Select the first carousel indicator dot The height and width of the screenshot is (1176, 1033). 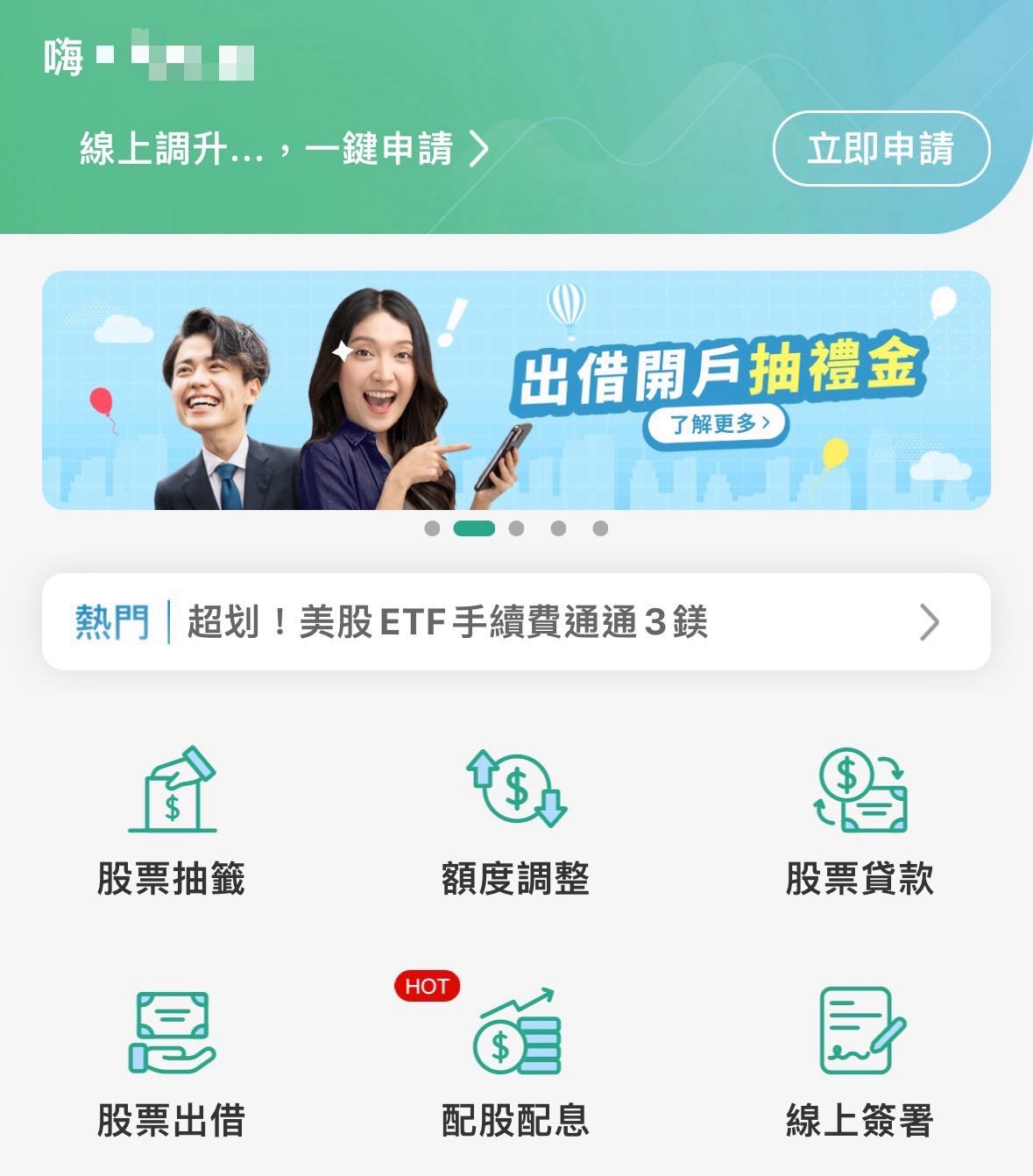click(x=432, y=527)
